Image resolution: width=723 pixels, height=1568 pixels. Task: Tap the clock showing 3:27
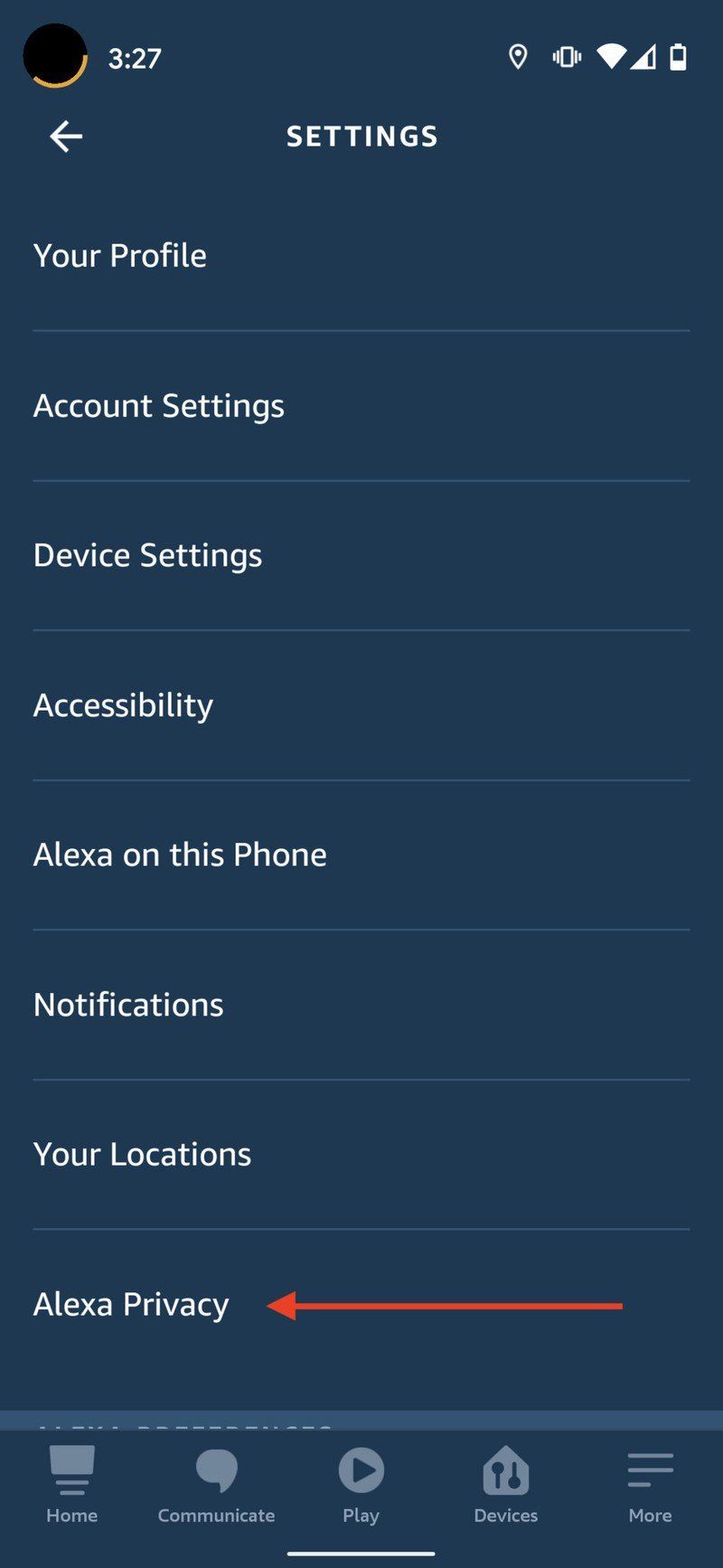coord(136,57)
